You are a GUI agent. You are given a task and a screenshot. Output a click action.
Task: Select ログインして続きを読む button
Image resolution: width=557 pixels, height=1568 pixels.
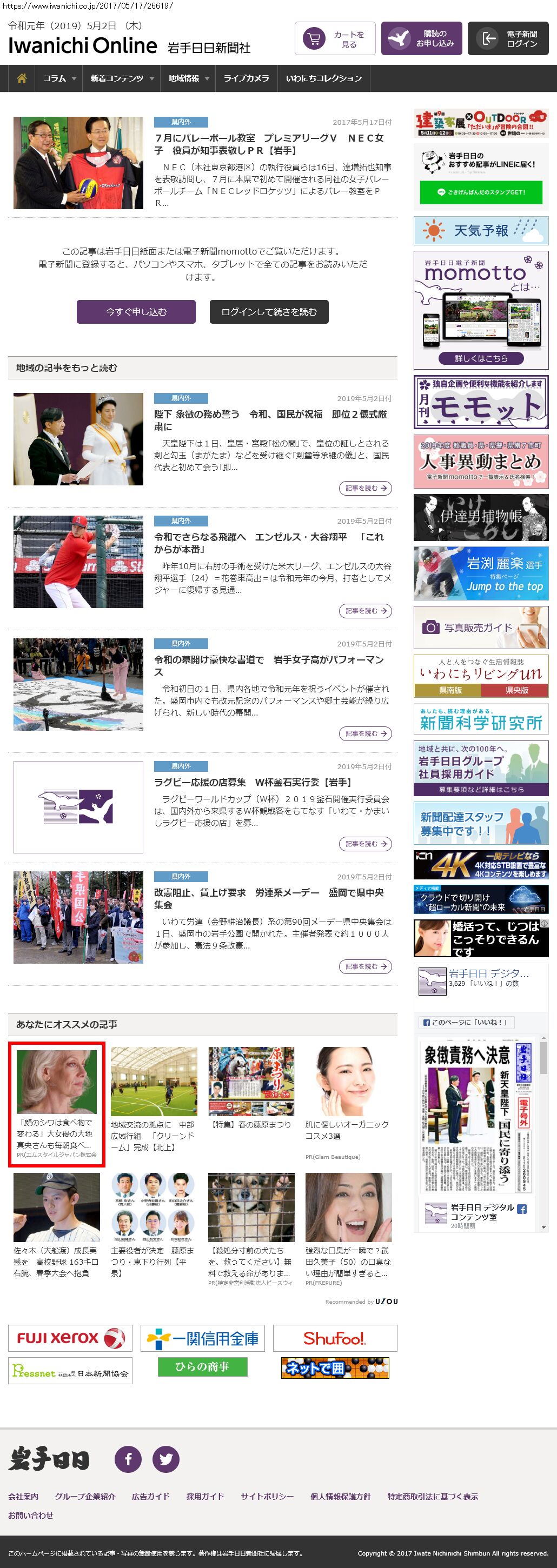pos(269,312)
